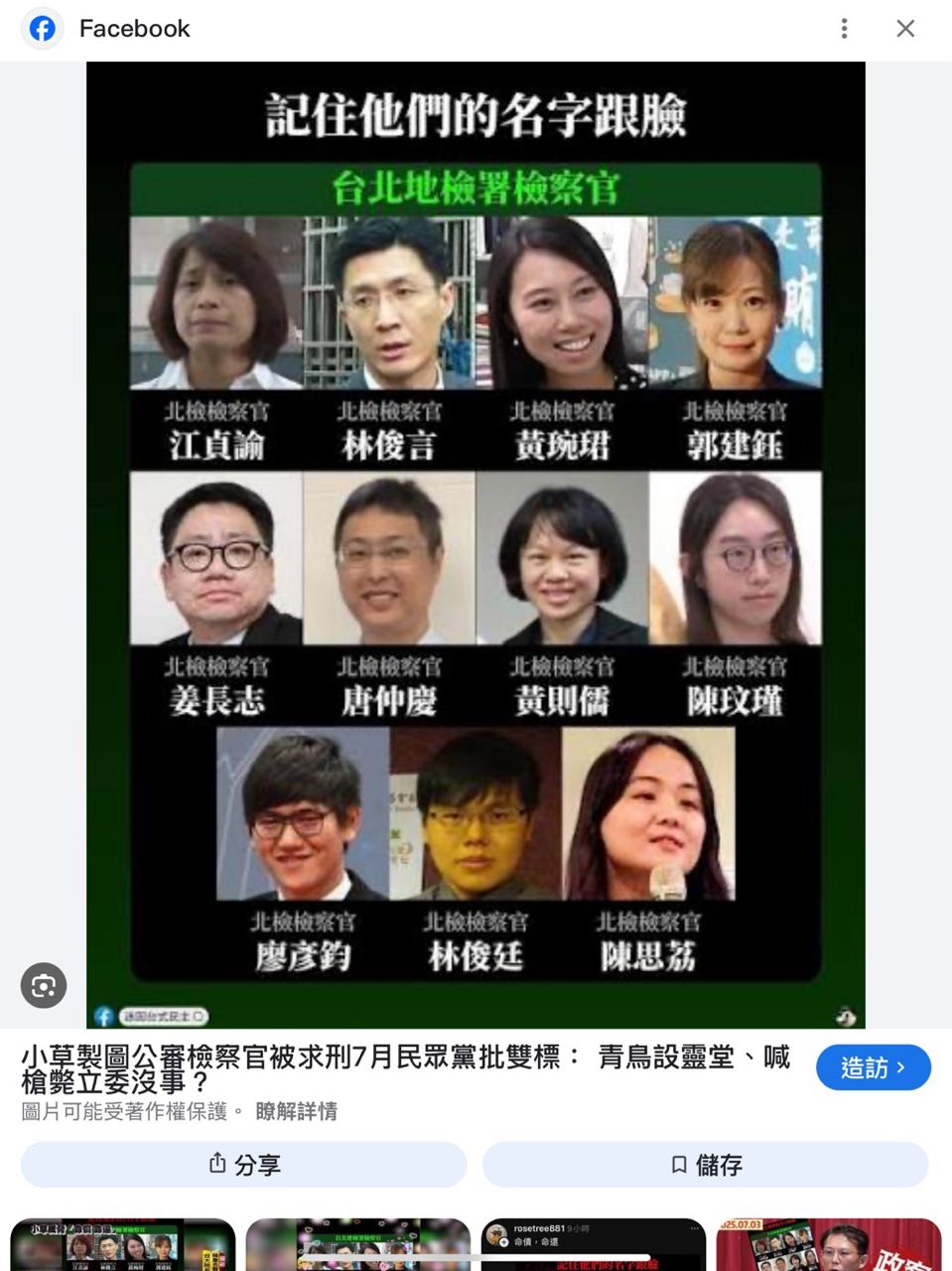Open the blurred second related thumbnail
Image resolution: width=952 pixels, height=1271 pixels.
(x=357, y=1245)
